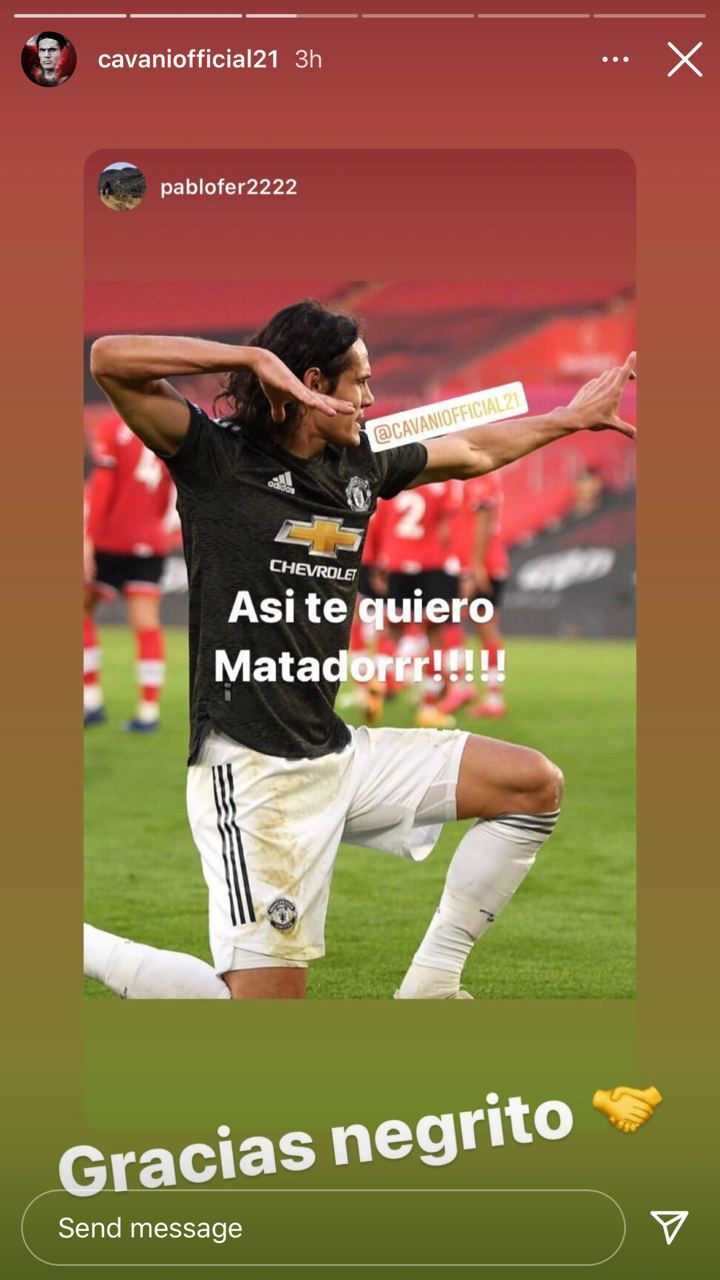This screenshot has height=1280, width=720.
Task: Open the three-dot story options menu
Action: coord(615,60)
